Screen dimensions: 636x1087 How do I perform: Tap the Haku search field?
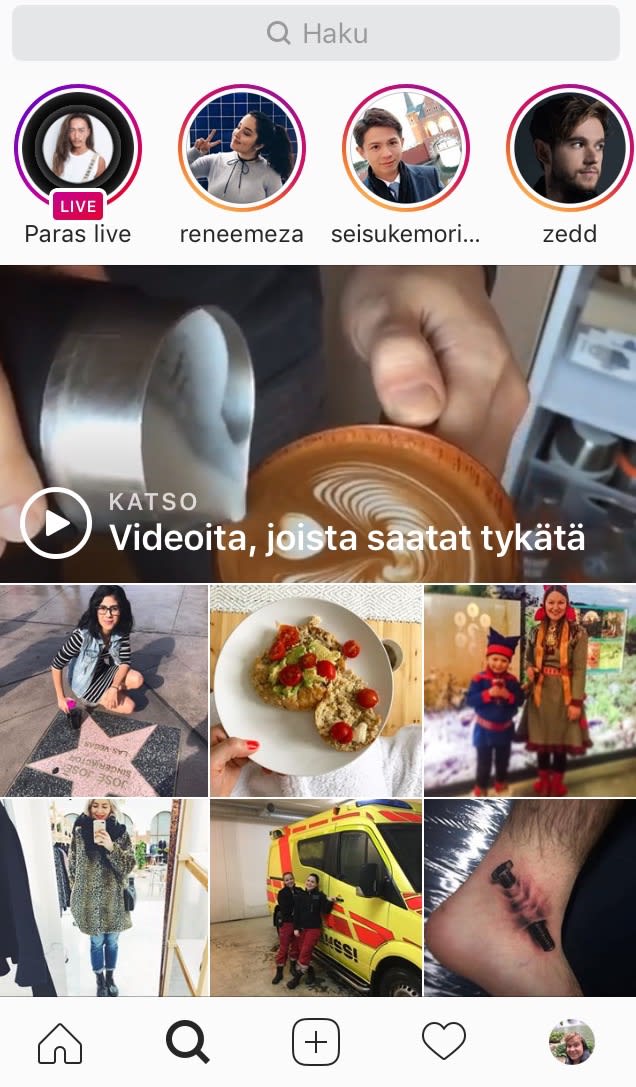pyautogui.click(x=317, y=34)
